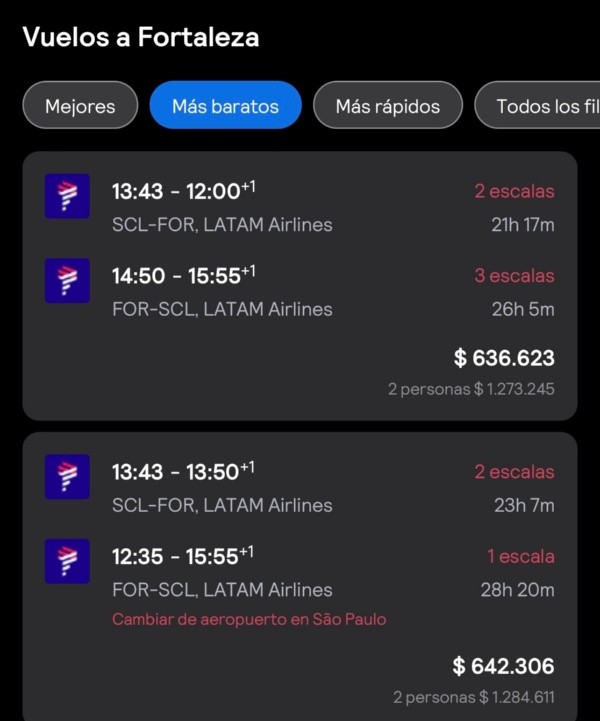Screen dimensions: 600x721
Task: Open the flight offer priced $ 636.623
Action: (x=300, y=285)
